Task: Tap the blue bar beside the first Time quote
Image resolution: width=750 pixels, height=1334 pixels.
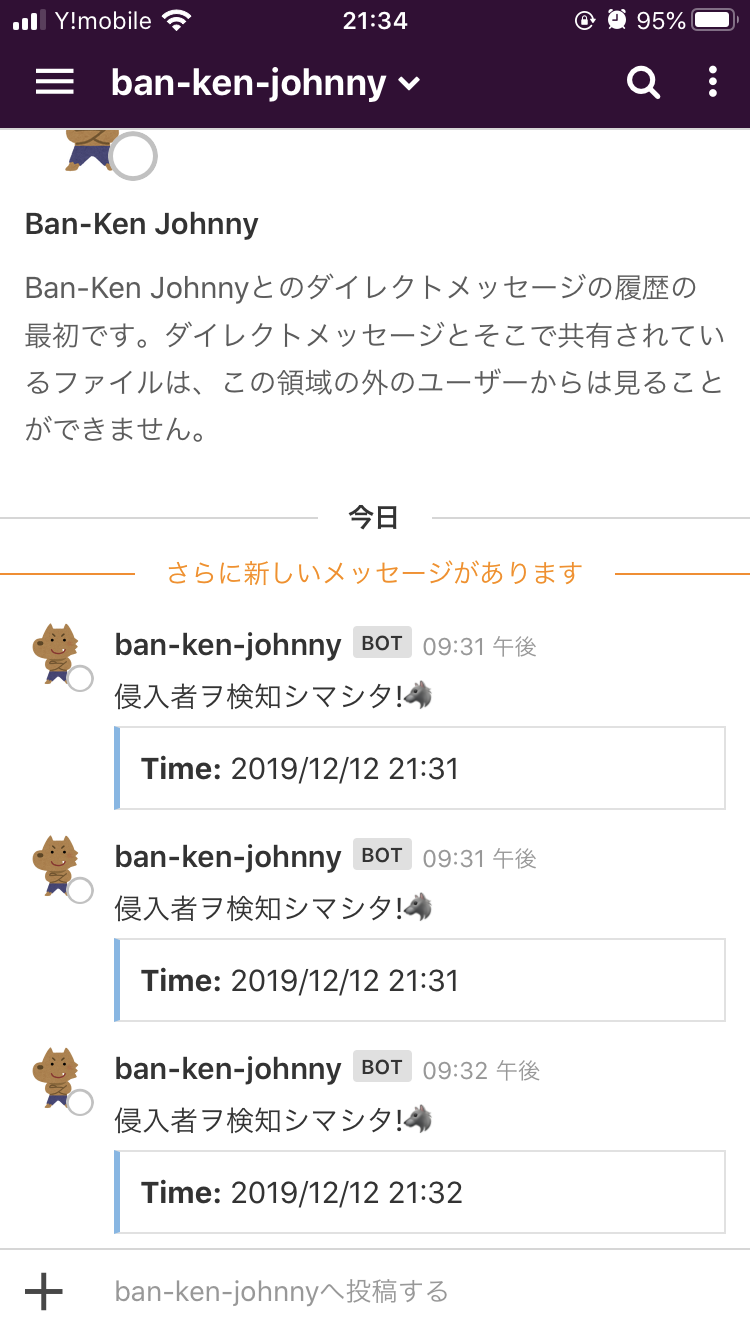Action: [x=117, y=767]
